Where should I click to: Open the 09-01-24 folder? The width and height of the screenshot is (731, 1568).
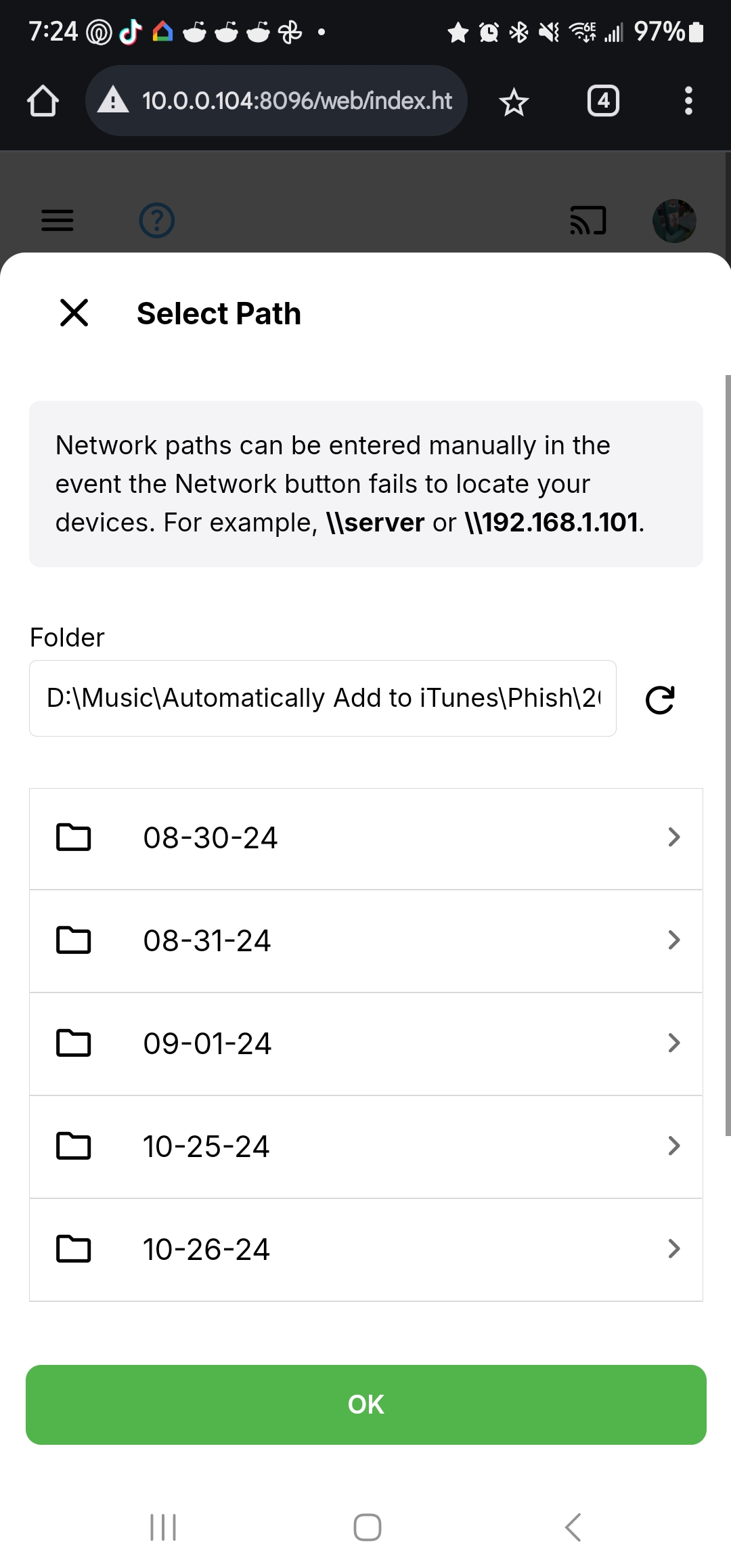pos(365,1044)
